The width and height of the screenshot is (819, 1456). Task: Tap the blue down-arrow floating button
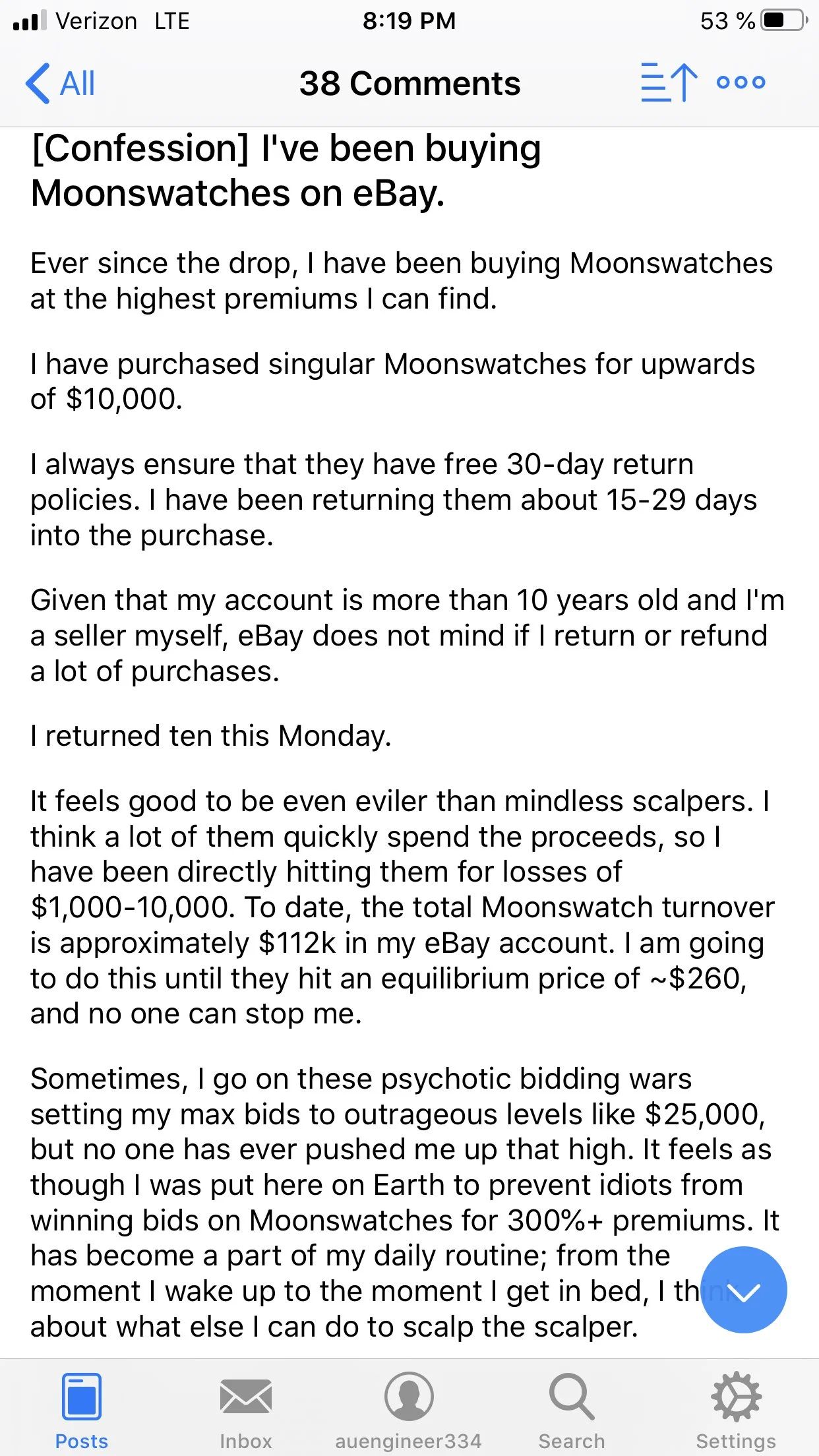click(x=743, y=1290)
